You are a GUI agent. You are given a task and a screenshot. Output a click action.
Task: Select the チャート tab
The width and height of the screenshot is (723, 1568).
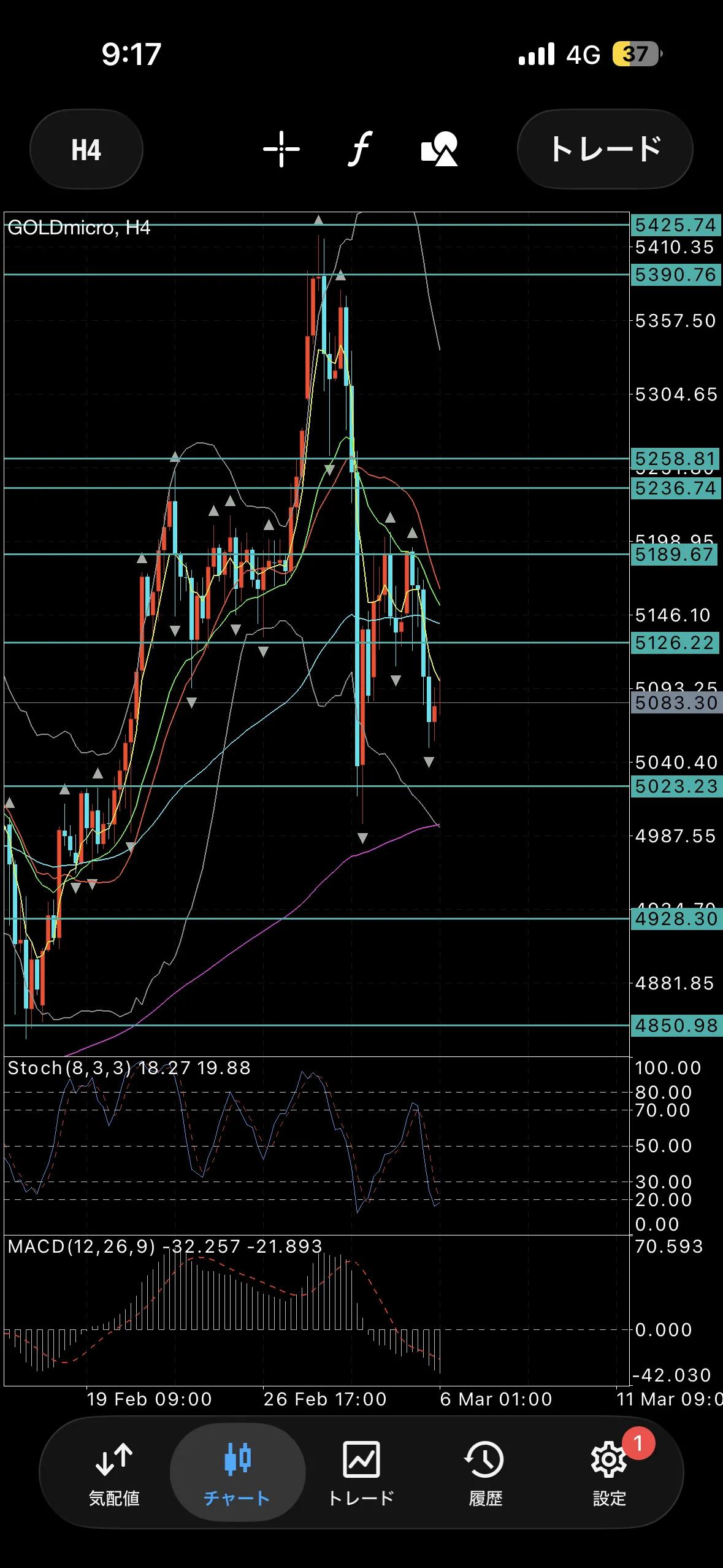click(x=237, y=1474)
